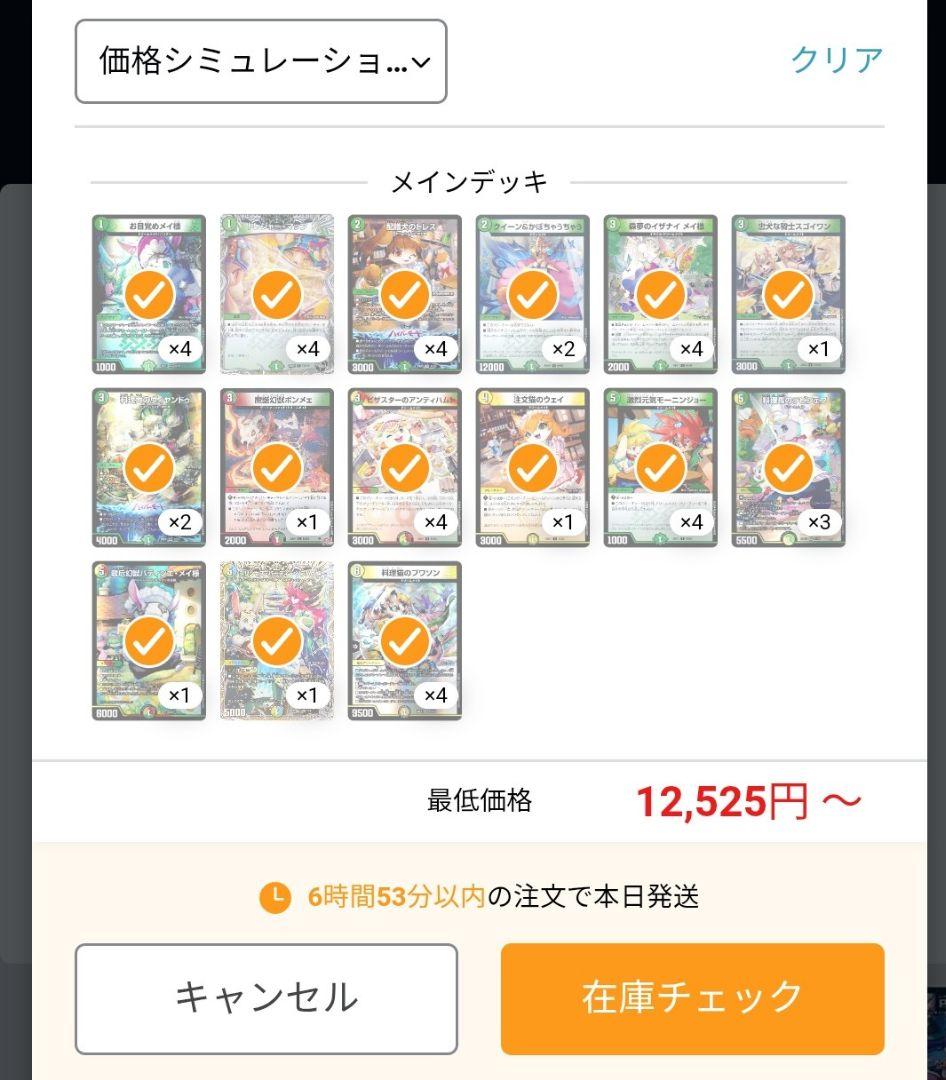The height and width of the screenshot is (1080, 946).
Task: Toggle selection of the leftmost second-row card
Action: pos(148,465)
